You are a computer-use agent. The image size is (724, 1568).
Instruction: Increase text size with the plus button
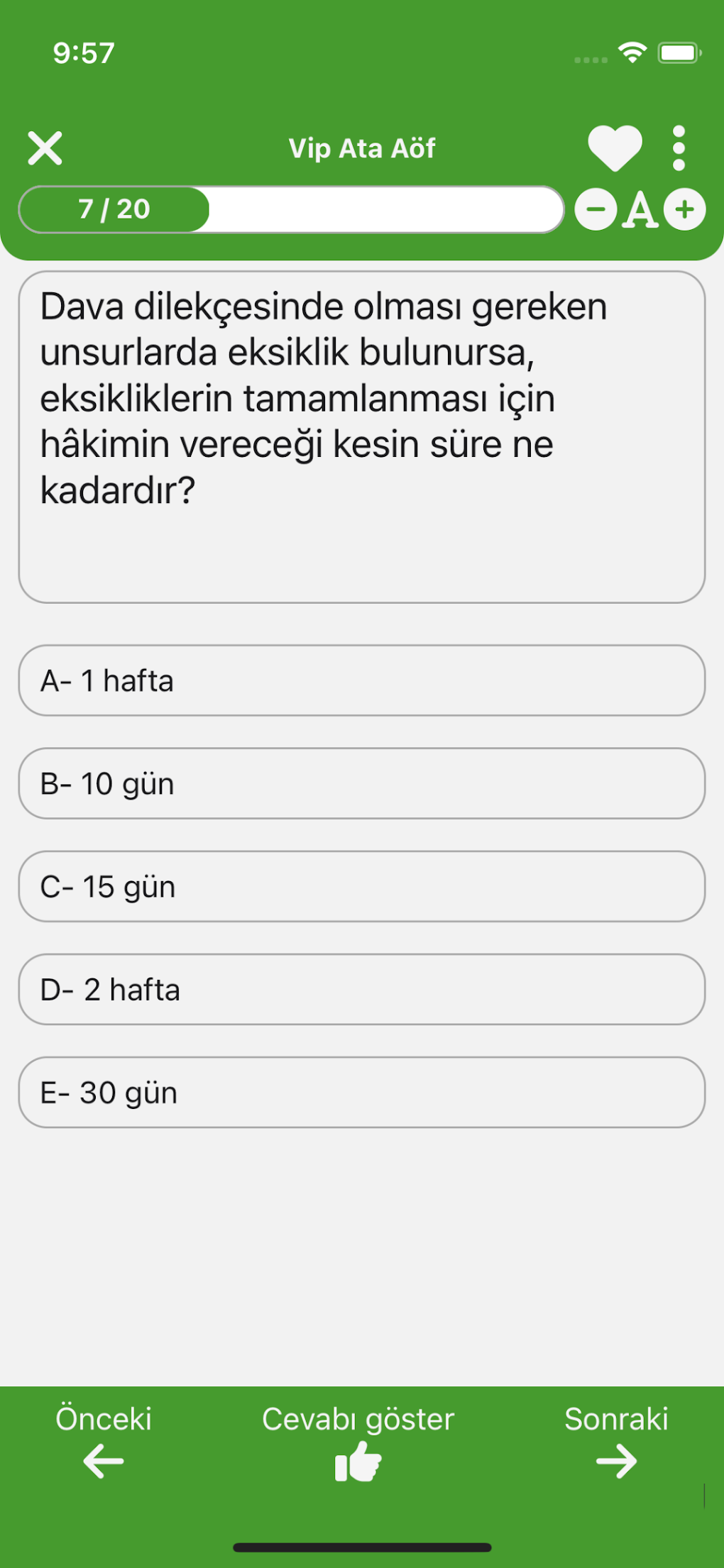pos(684,209)
